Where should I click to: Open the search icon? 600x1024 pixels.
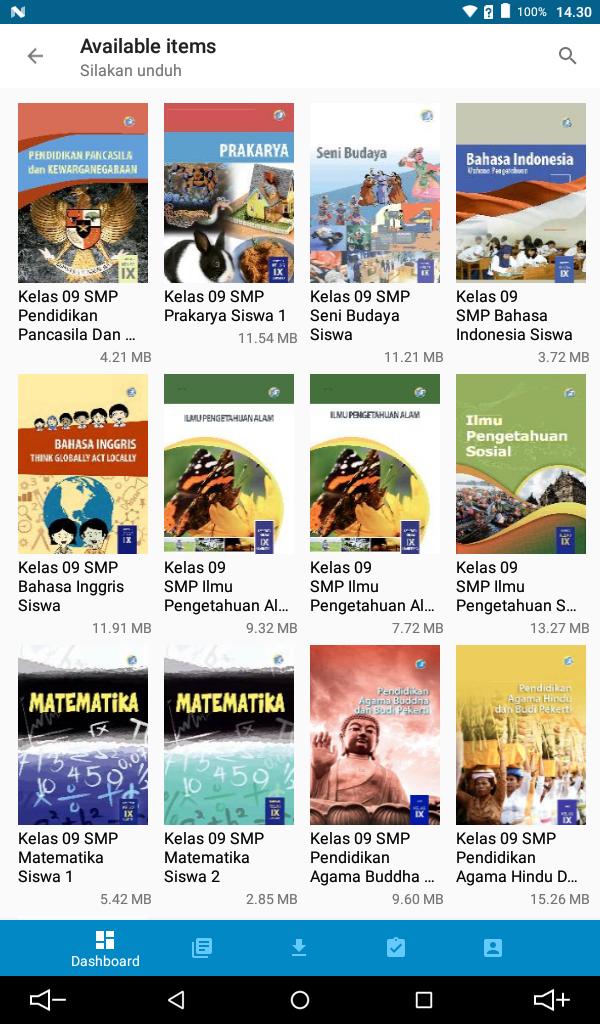[567, 56]
